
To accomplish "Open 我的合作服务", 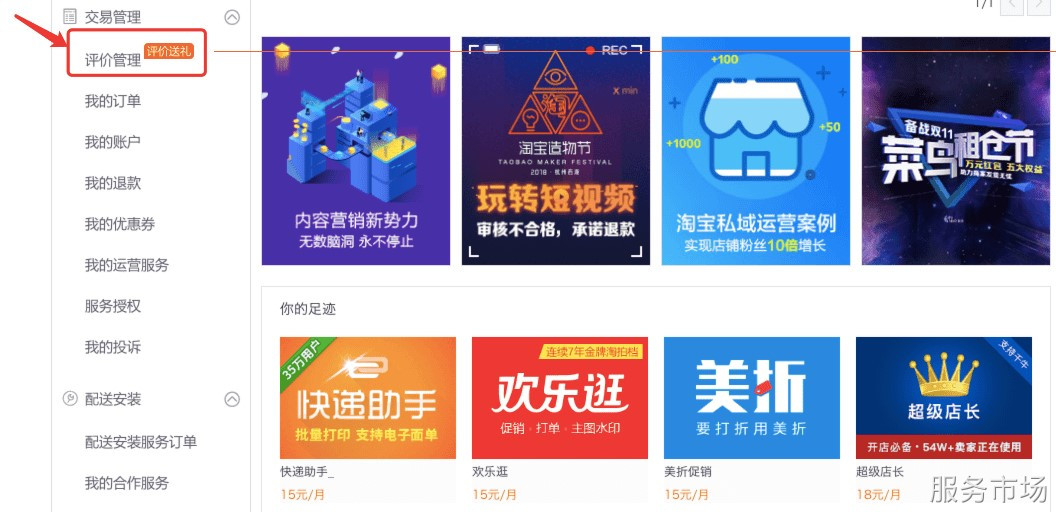I will point(127,483).
